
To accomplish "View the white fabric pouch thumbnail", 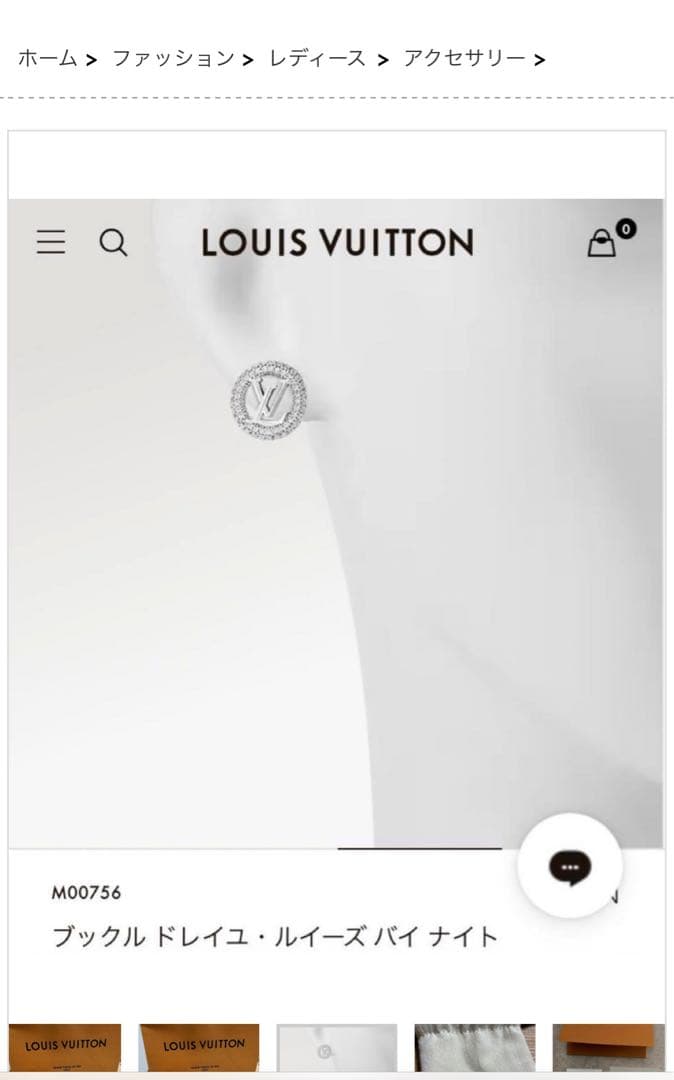I will pyautogui.click(x=474, y=1050).
